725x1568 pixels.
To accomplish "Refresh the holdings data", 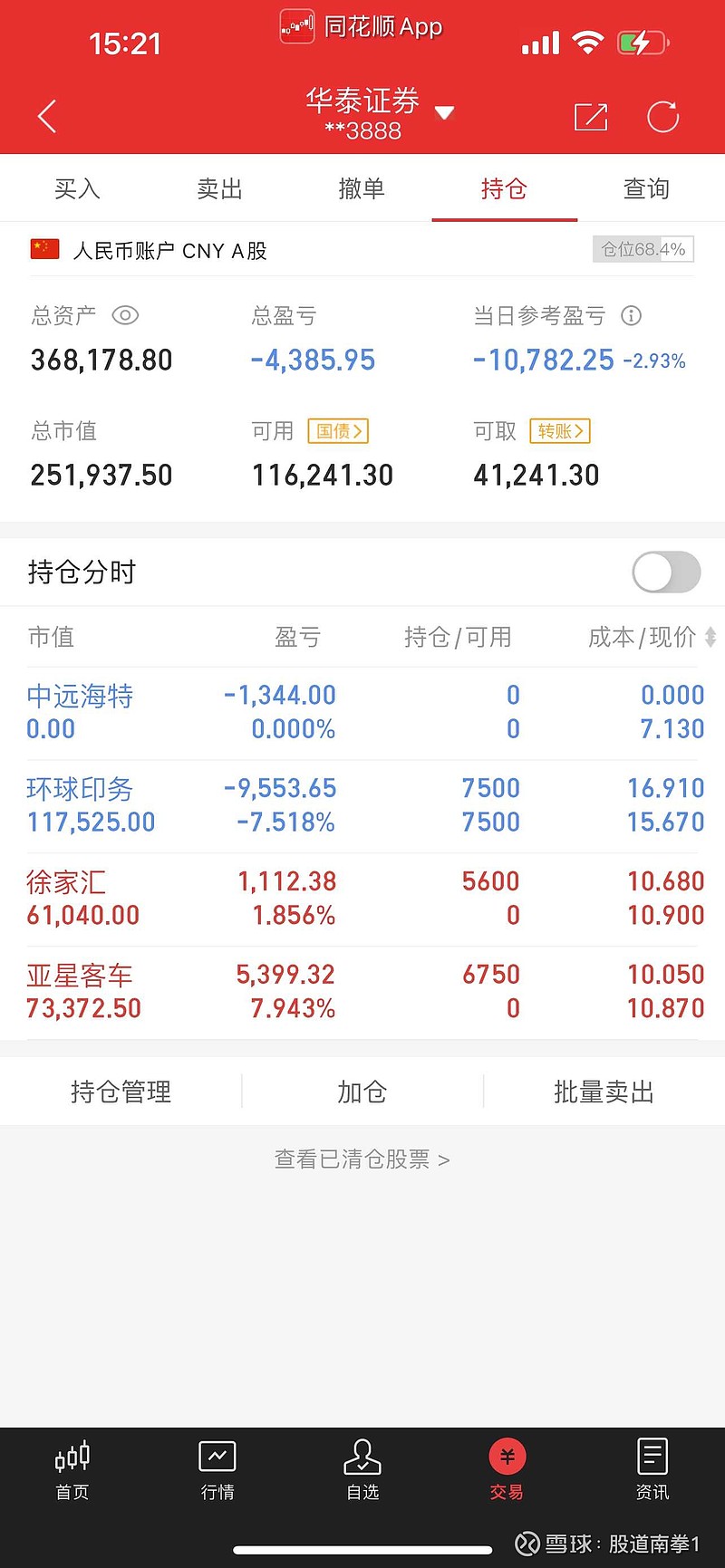I will [x=663, y=117].
